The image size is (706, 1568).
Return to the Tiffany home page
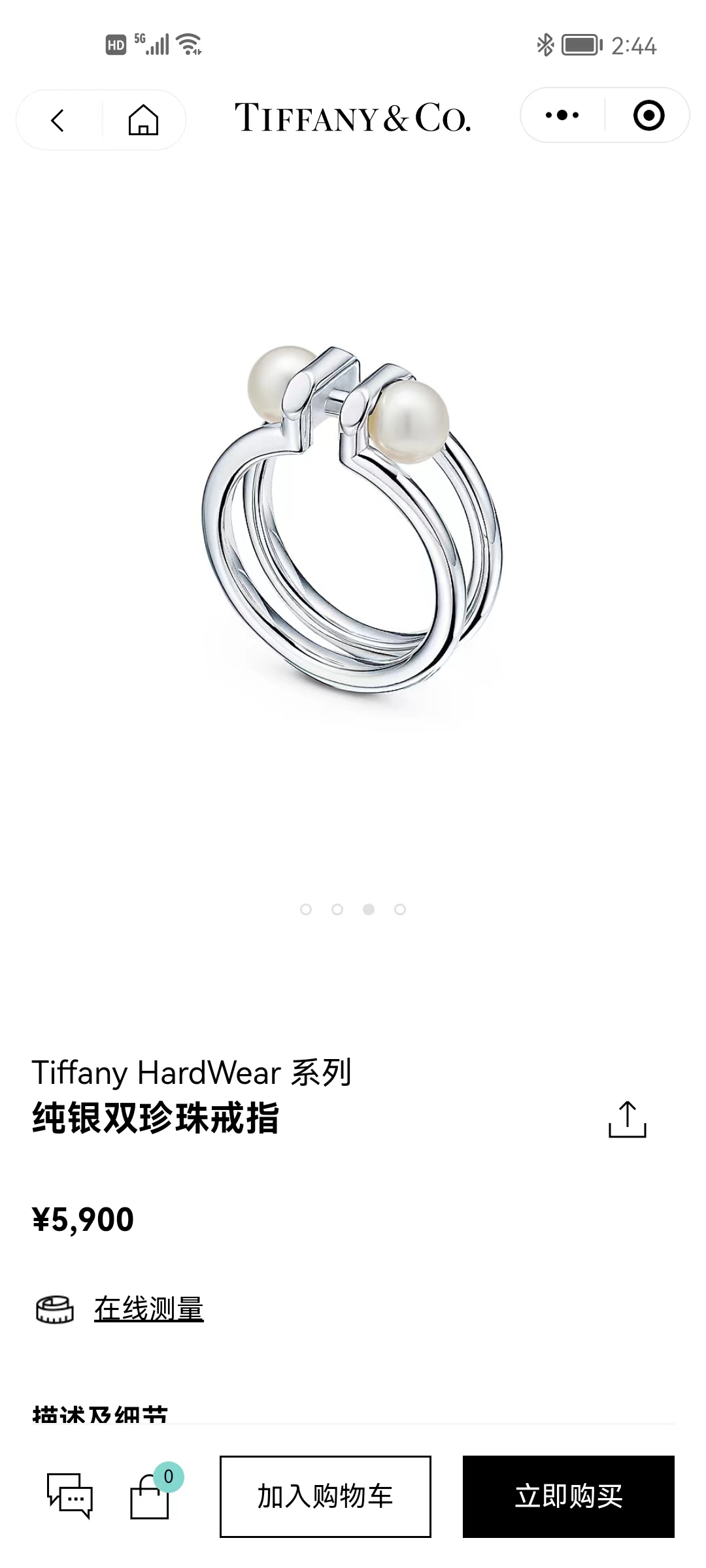[143, 120]
